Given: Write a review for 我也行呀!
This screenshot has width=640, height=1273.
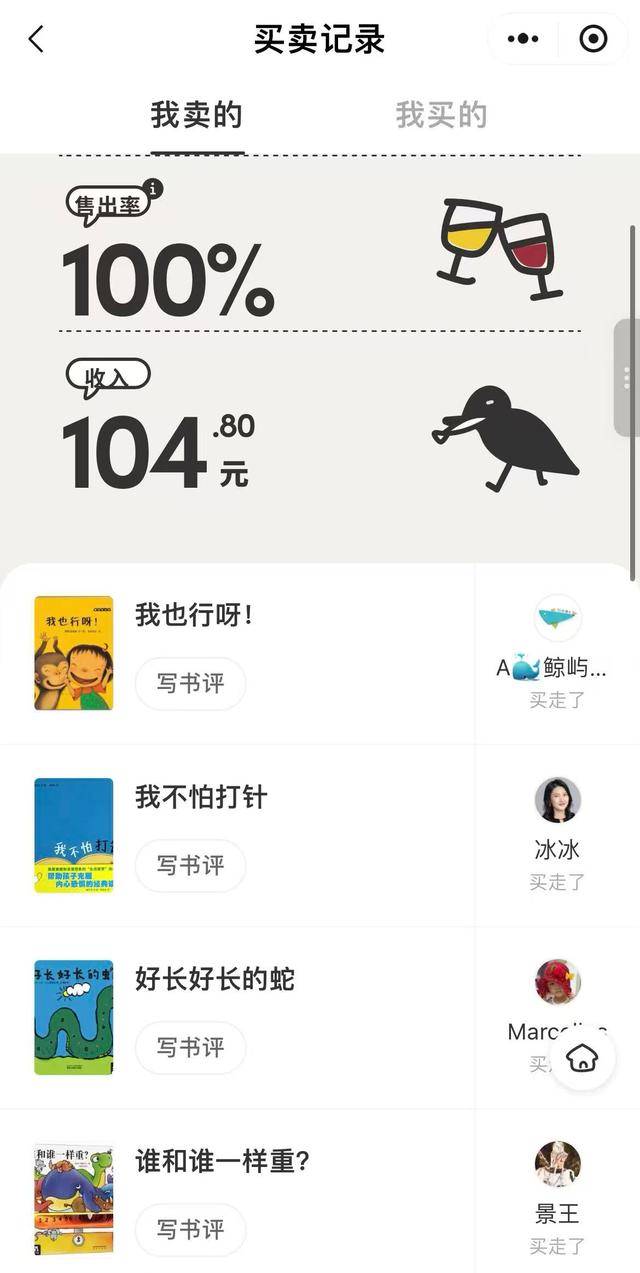Looking at the screenshot, I should click(190, 684).
